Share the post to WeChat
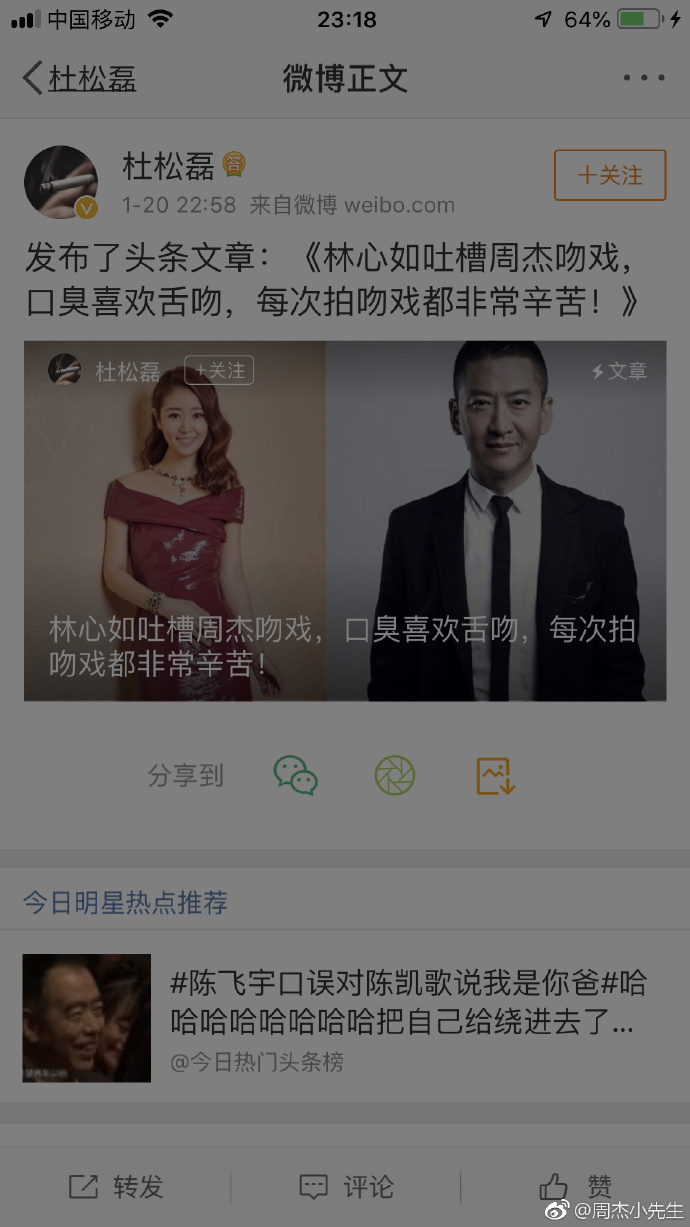Screen dimensions: 690x1227 (296, 775)
